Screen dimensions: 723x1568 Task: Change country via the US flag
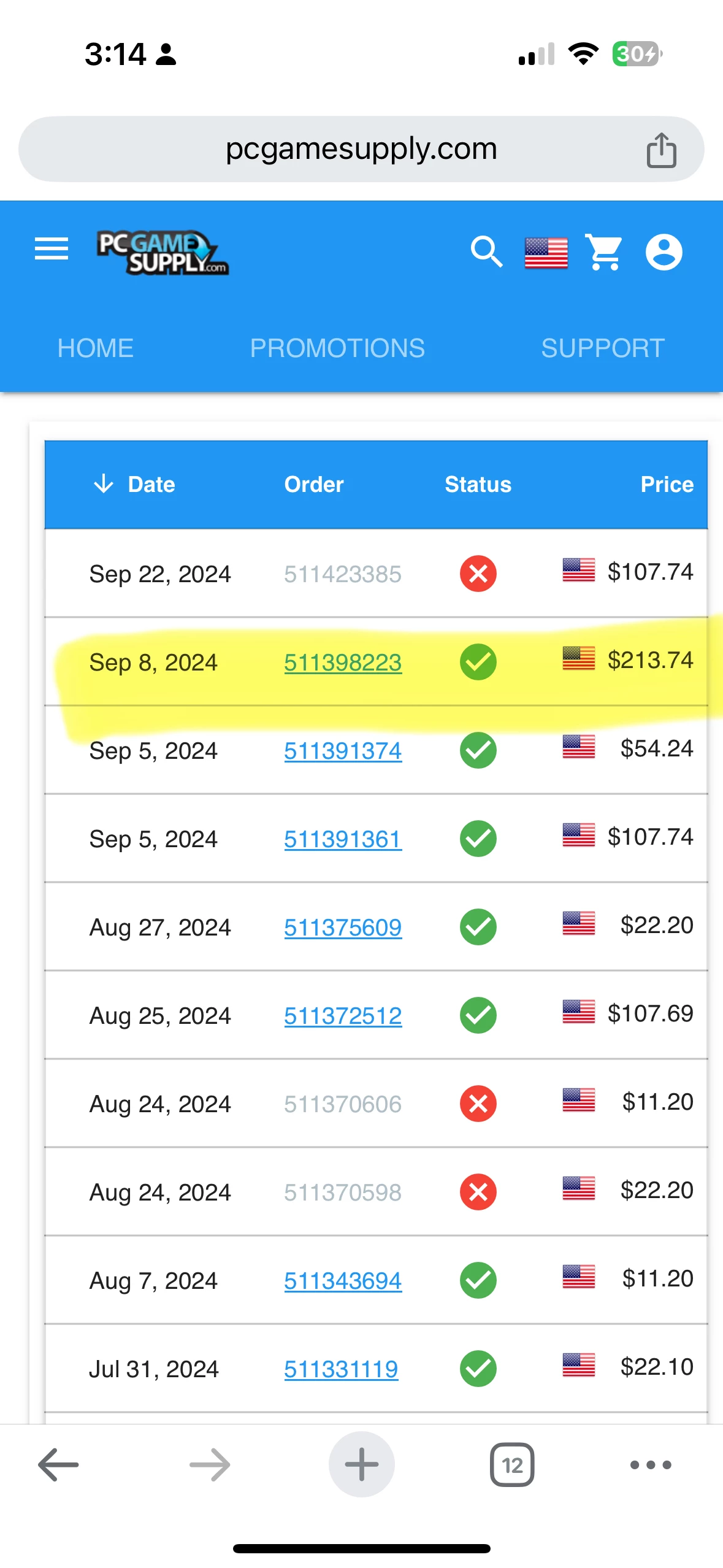(x=546, y=253)
